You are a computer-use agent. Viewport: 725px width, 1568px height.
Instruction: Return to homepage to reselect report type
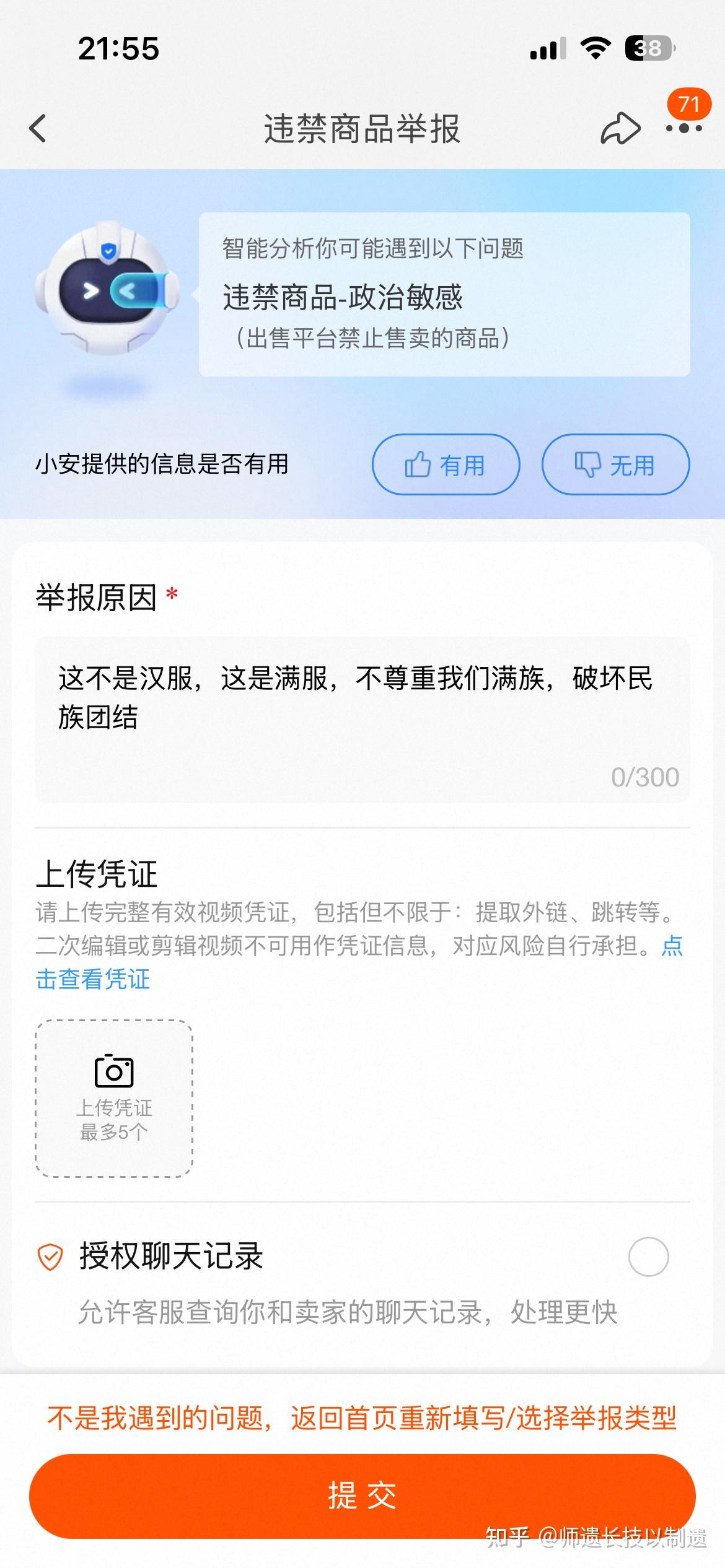(x=362, y=1418)
